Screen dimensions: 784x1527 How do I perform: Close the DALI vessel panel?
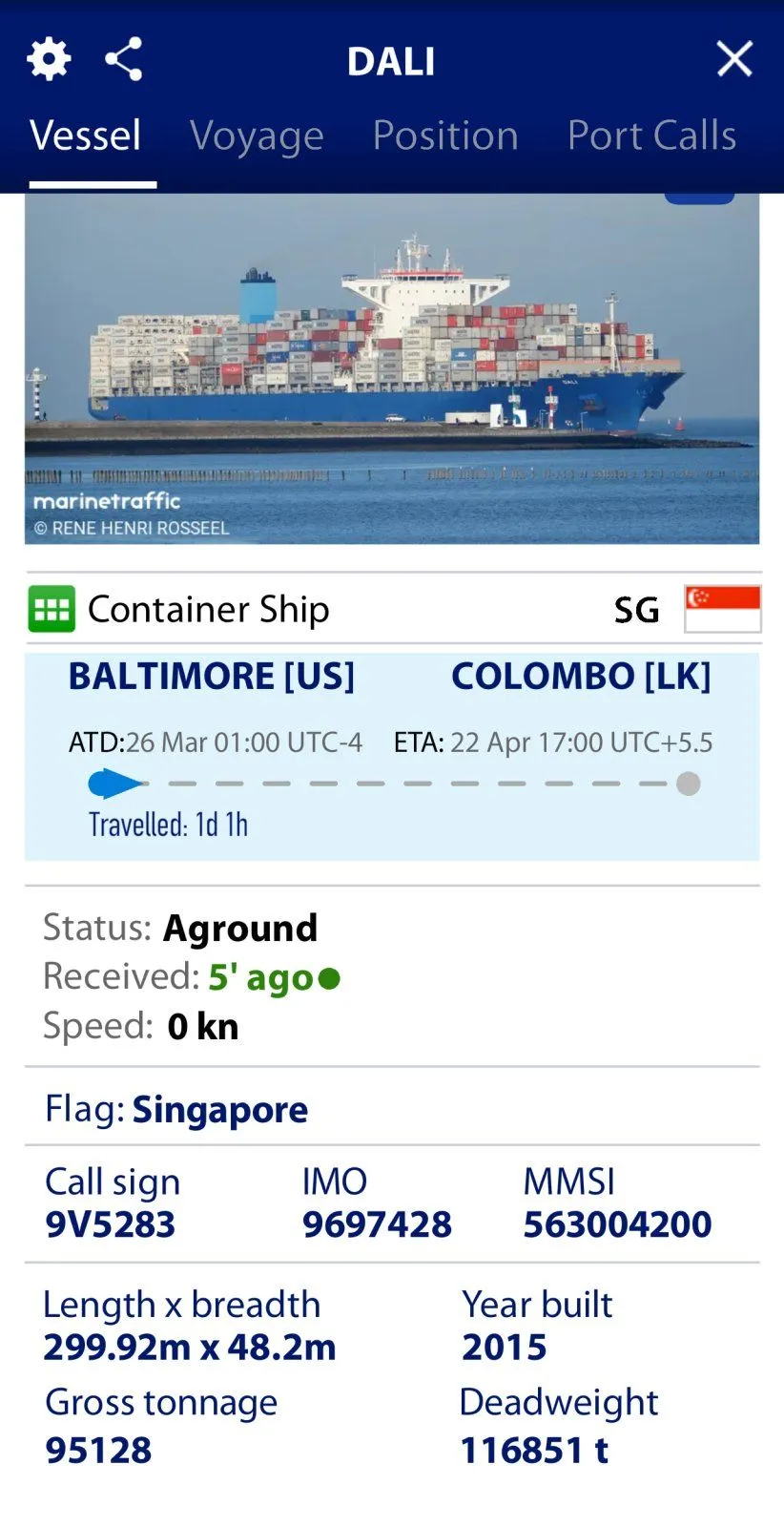(734, 59)
